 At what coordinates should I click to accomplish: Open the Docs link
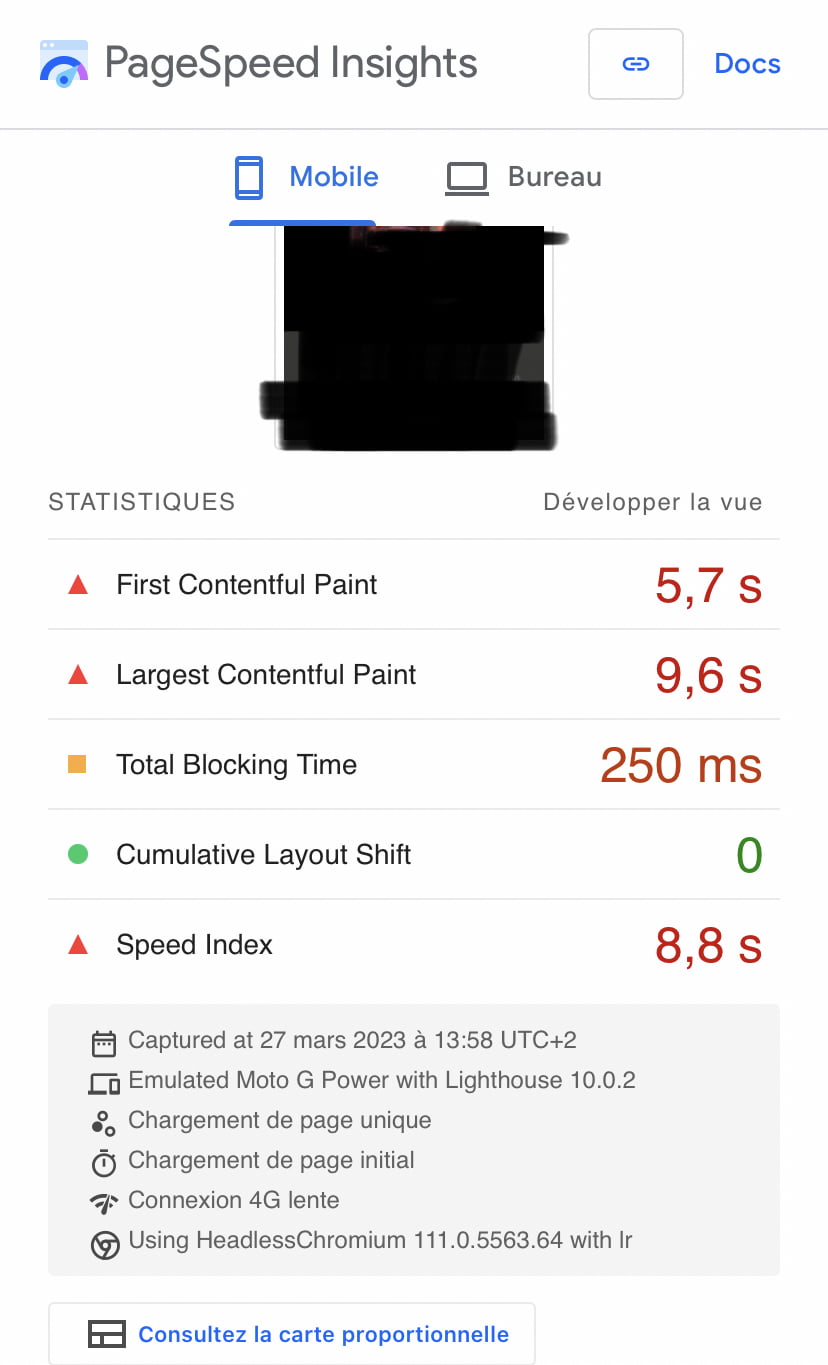coord(747,64)
